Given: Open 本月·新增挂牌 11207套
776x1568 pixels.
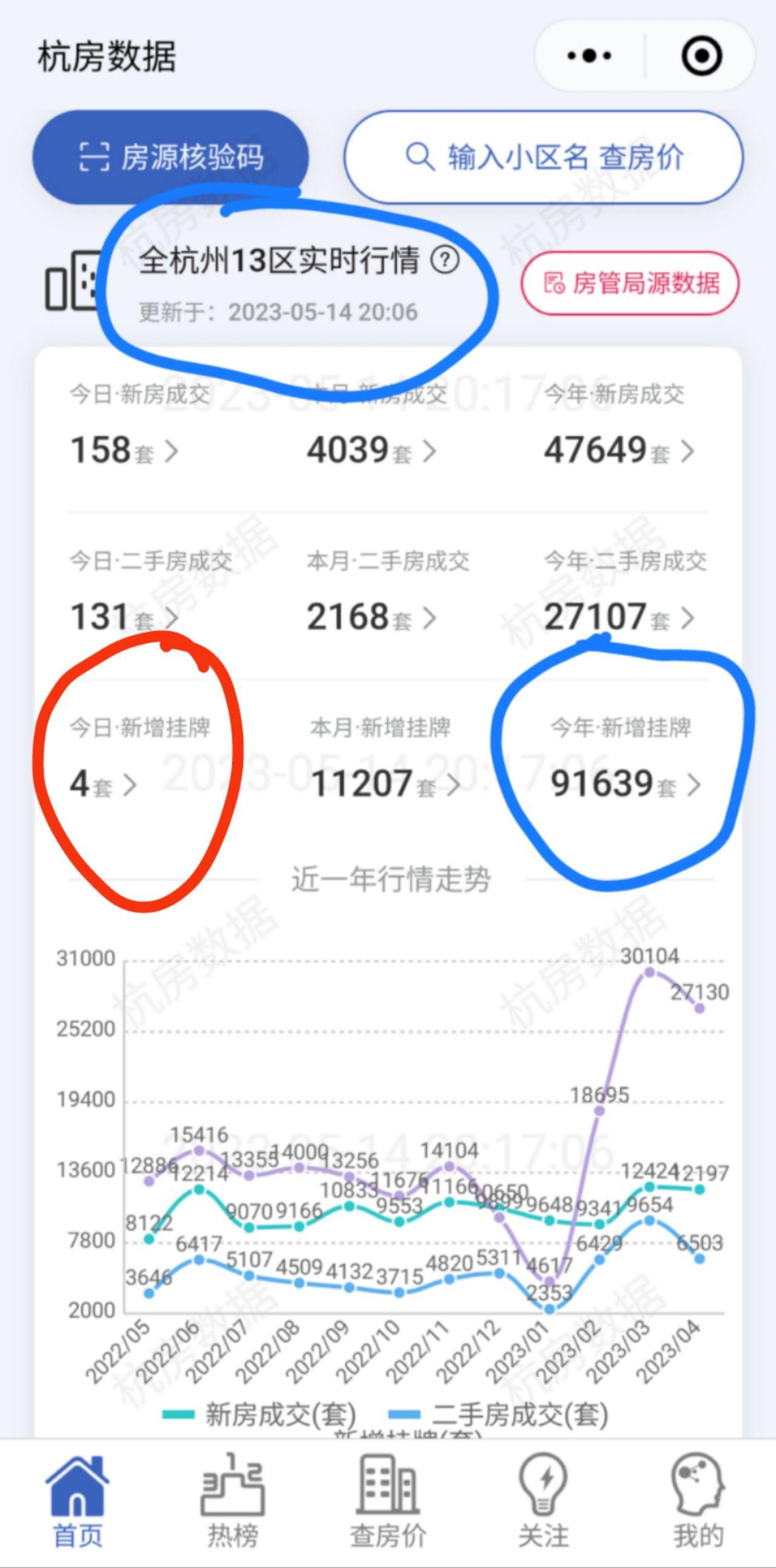Looking at the screenshot, I should tap(385, 784).
